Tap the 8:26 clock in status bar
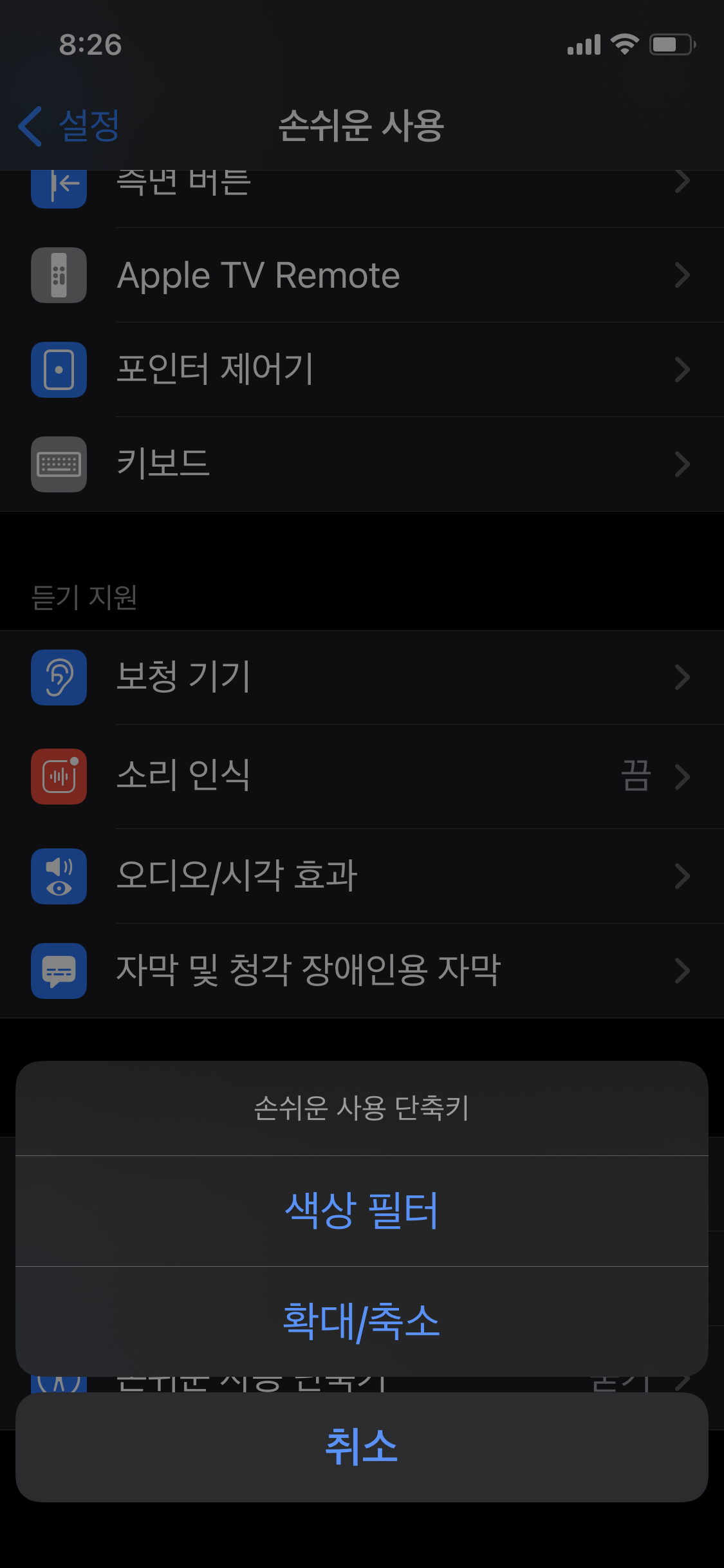 [x=90, y=44]
